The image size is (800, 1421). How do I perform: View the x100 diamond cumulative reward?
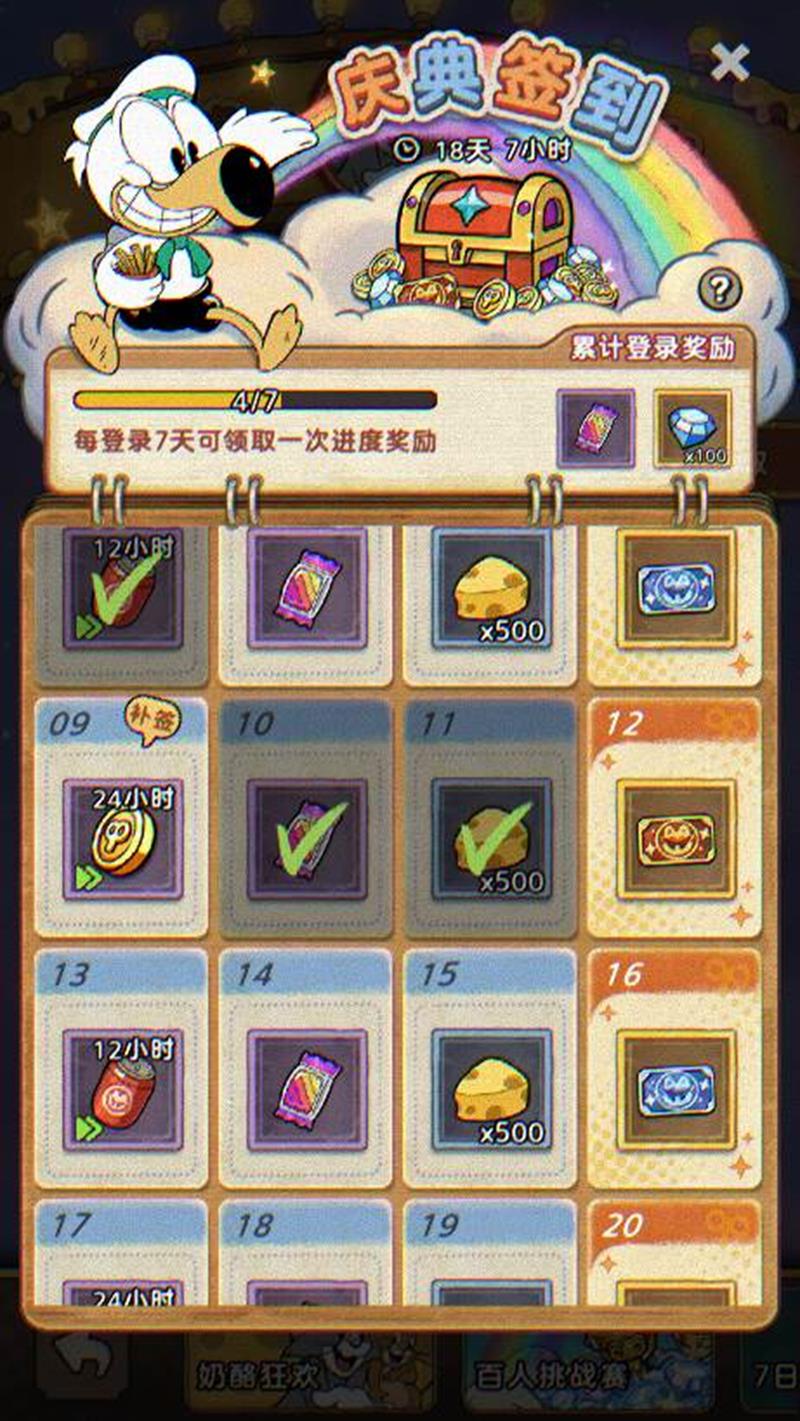692,428
